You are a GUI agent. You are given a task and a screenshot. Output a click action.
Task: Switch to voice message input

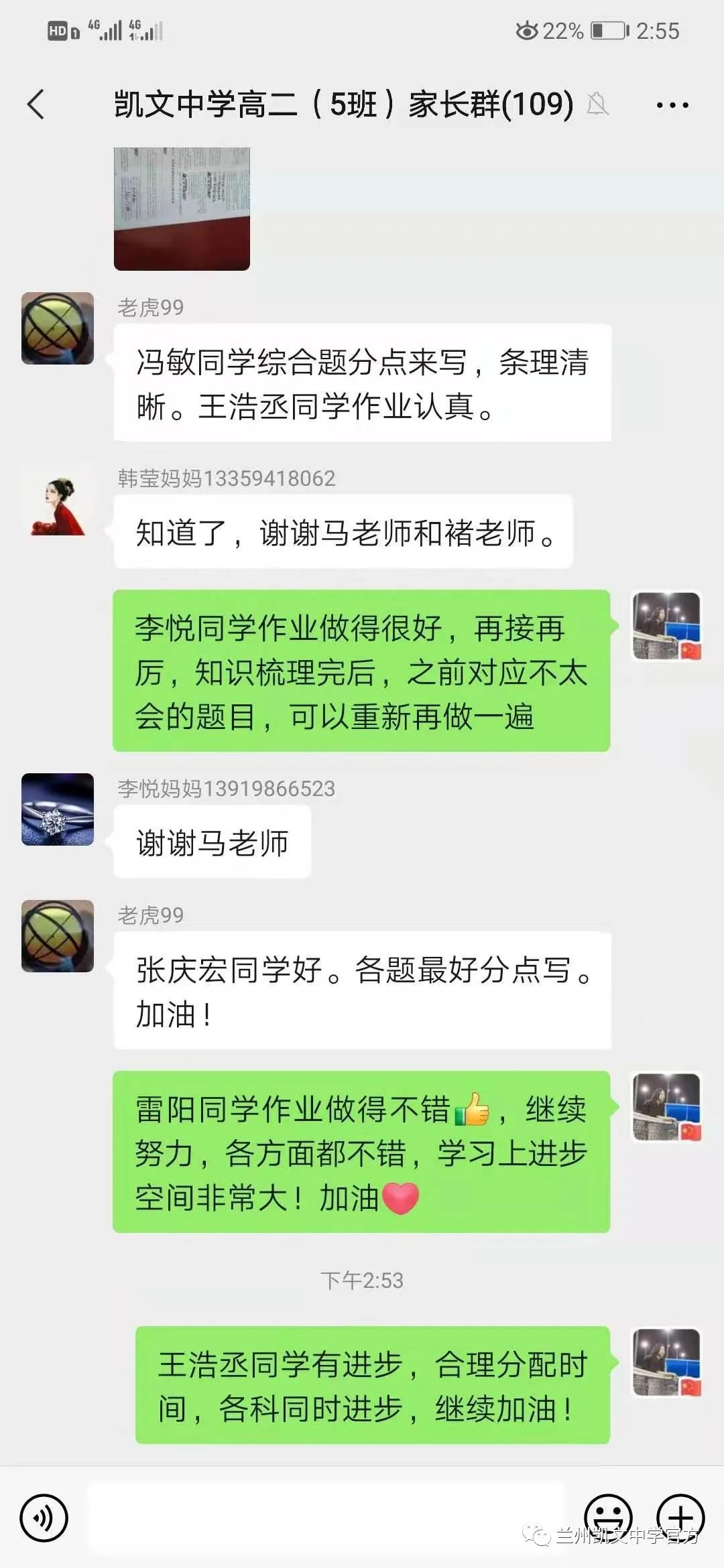44,1518
